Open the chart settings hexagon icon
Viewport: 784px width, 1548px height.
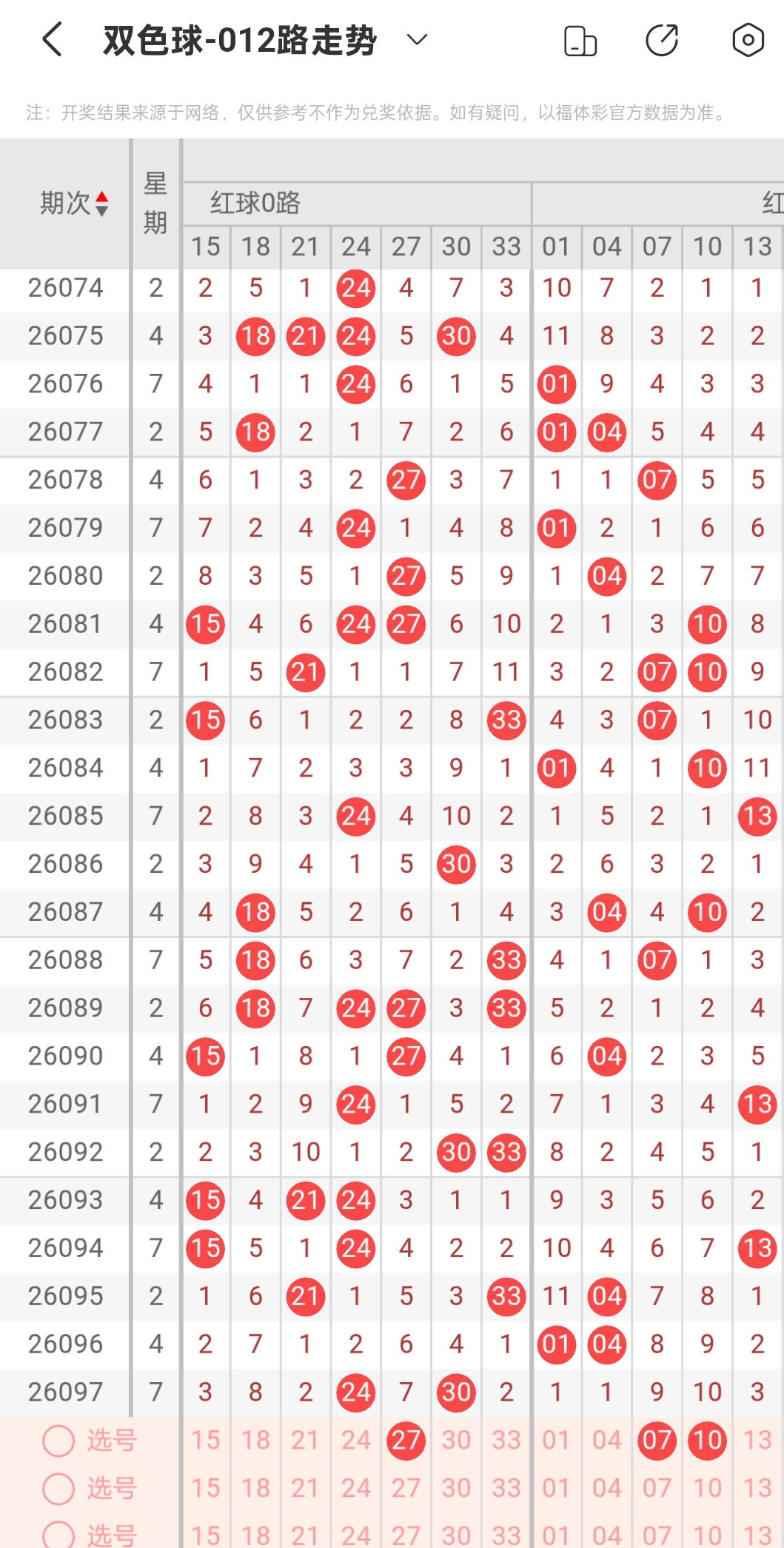748,40
